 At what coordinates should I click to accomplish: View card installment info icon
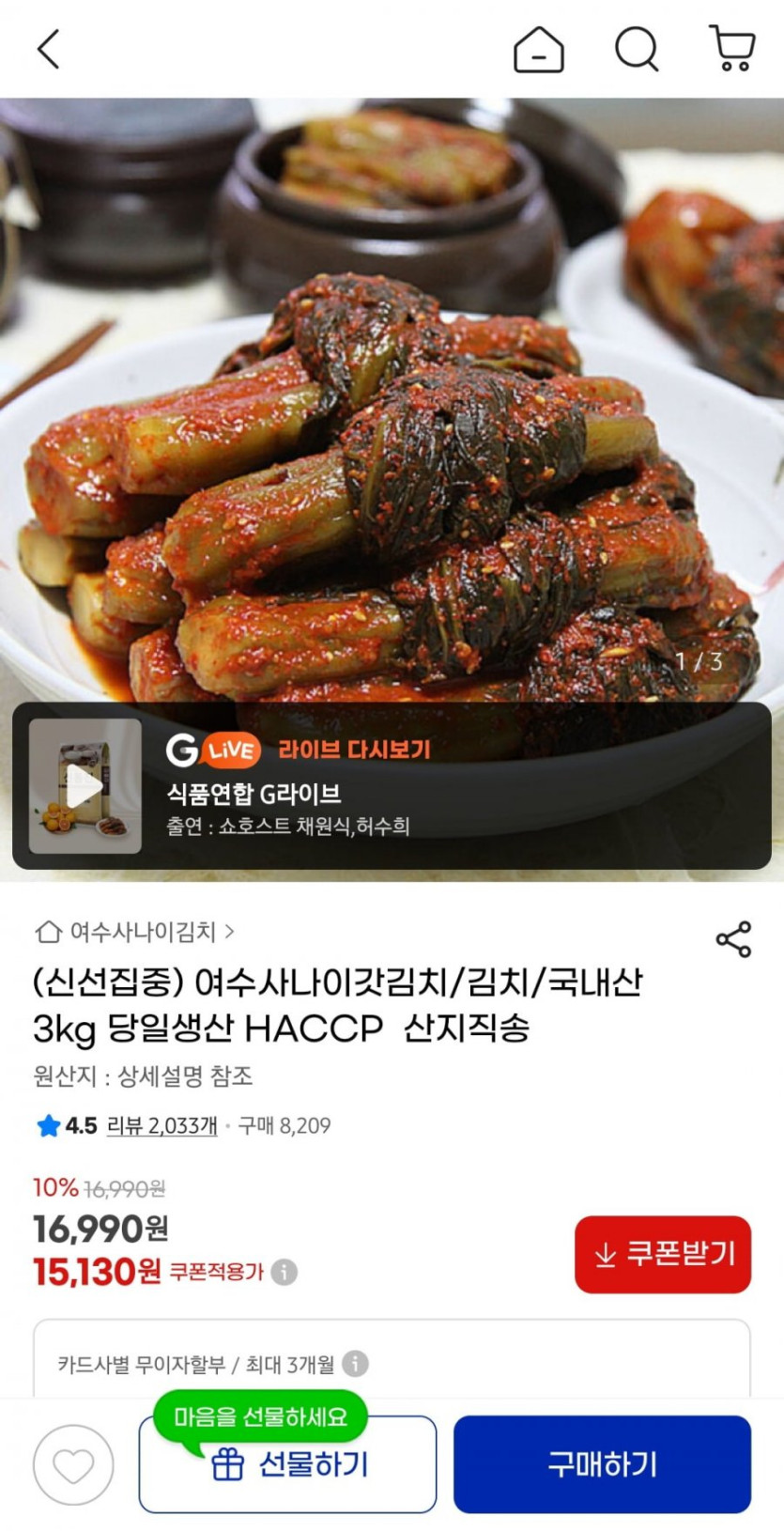(355, 1363)
